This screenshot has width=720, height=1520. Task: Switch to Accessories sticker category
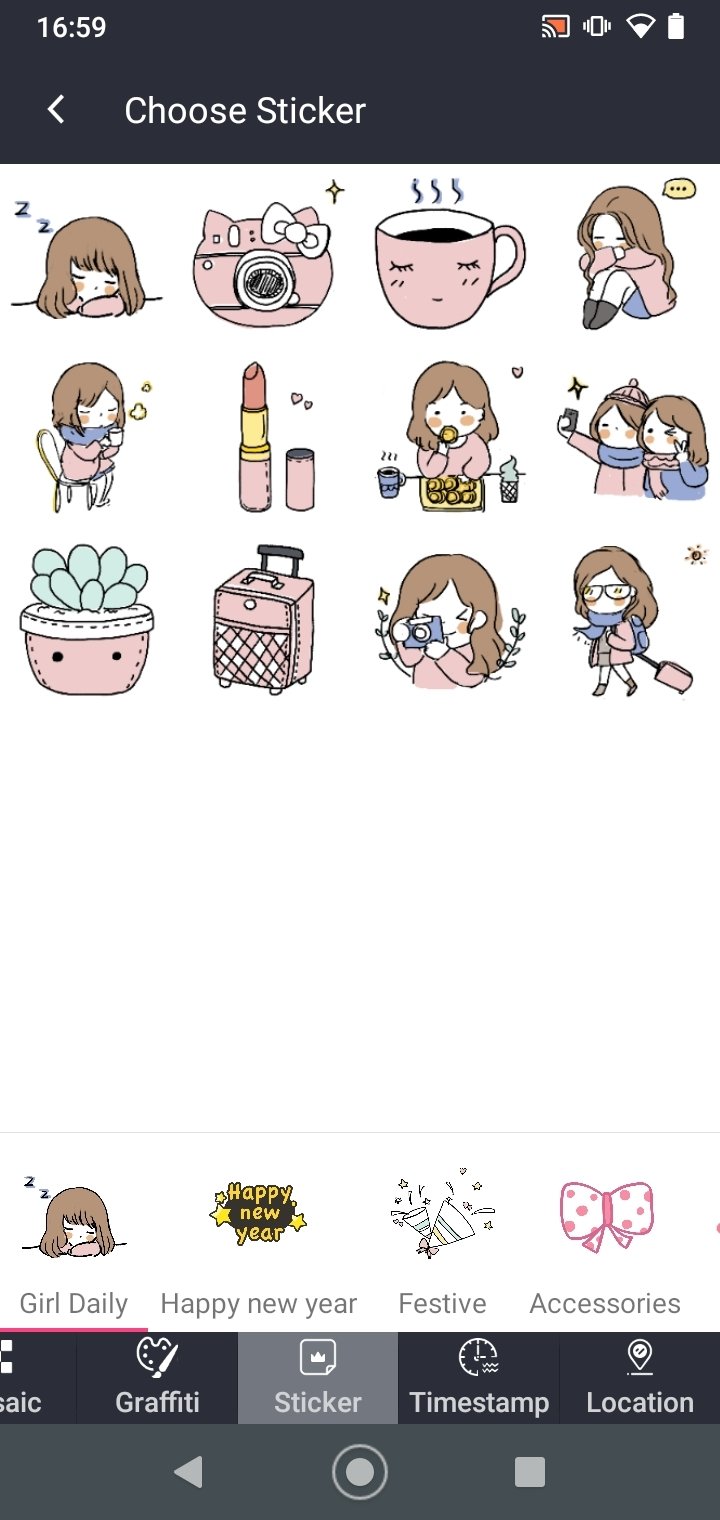point(605,1240)
